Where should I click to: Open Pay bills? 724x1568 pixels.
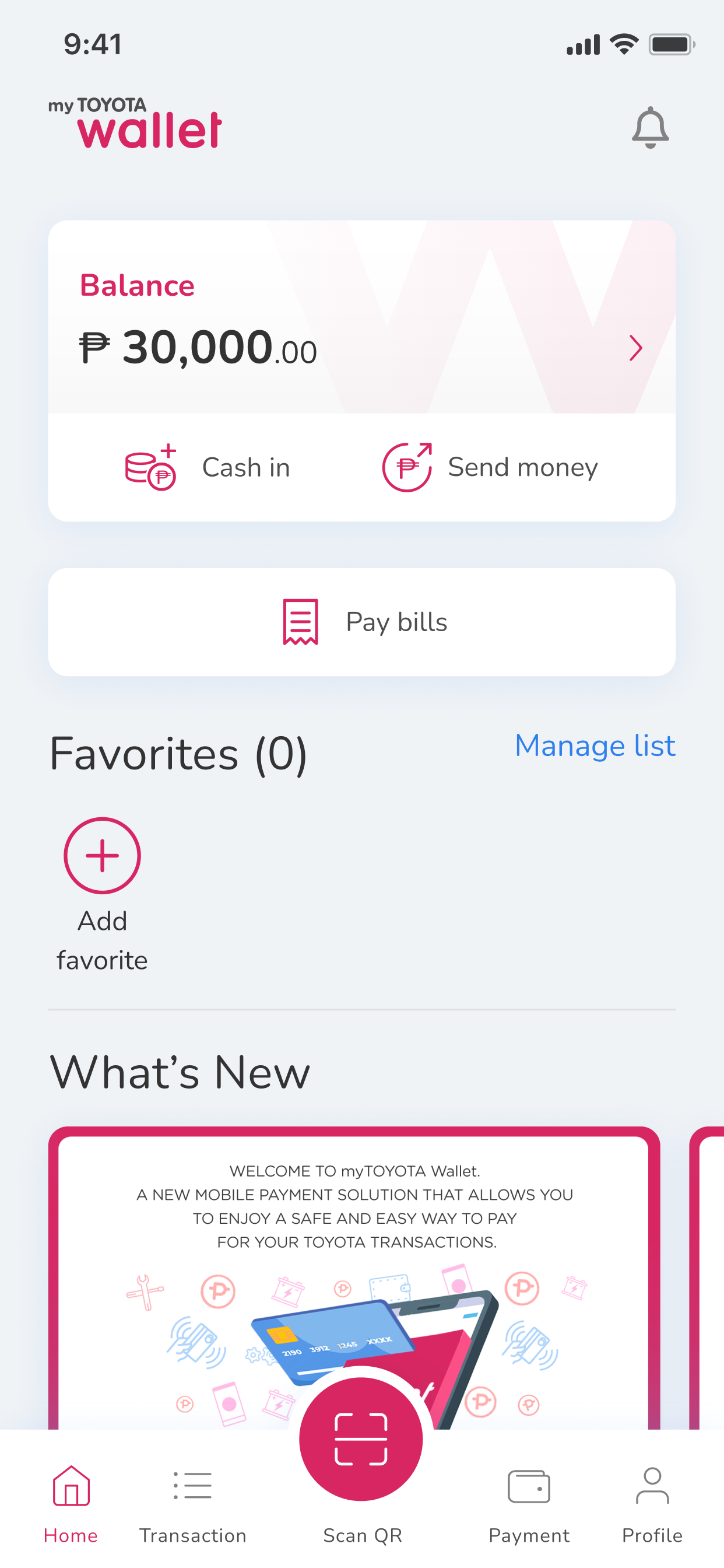pyautogui.click(x=361, y=621)
